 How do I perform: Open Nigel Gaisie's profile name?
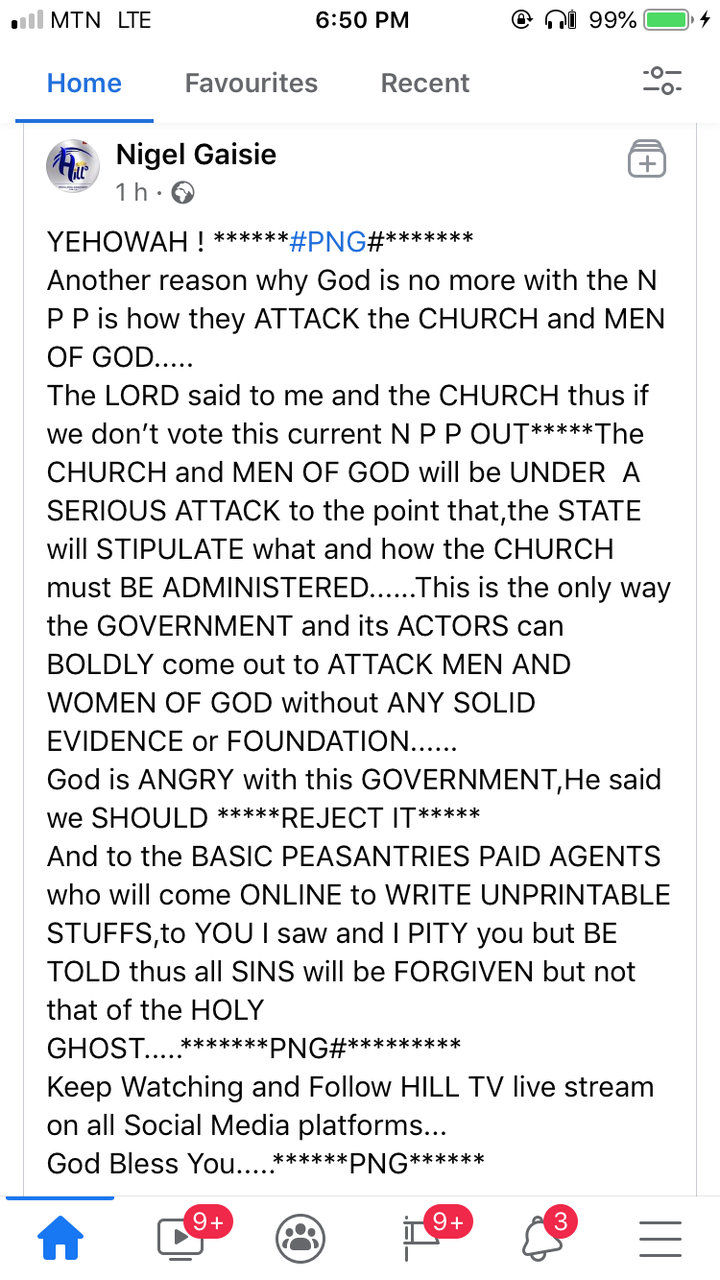click(196, 154)
